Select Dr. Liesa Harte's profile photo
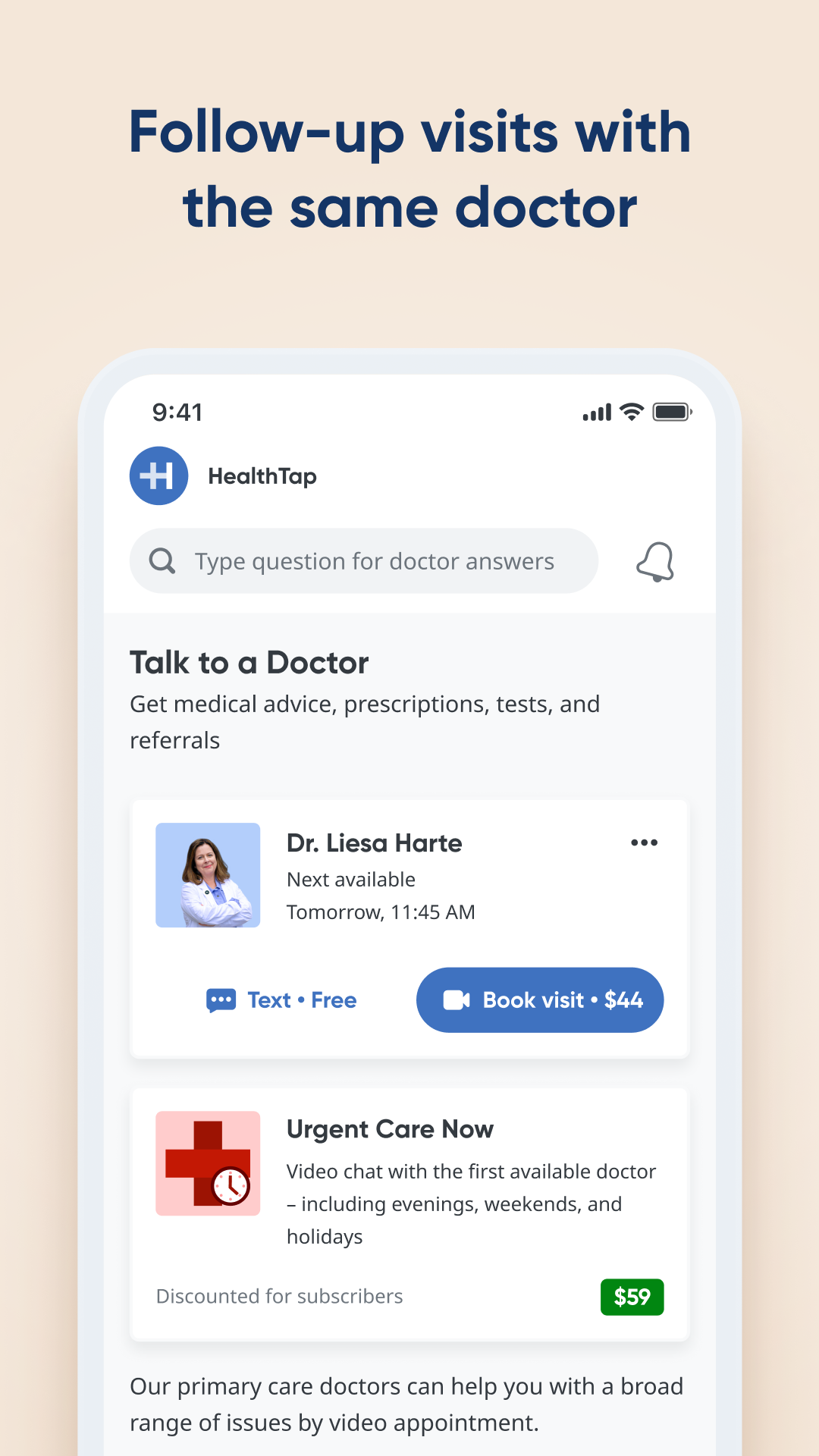The image size is (819, 1456). 208,874
